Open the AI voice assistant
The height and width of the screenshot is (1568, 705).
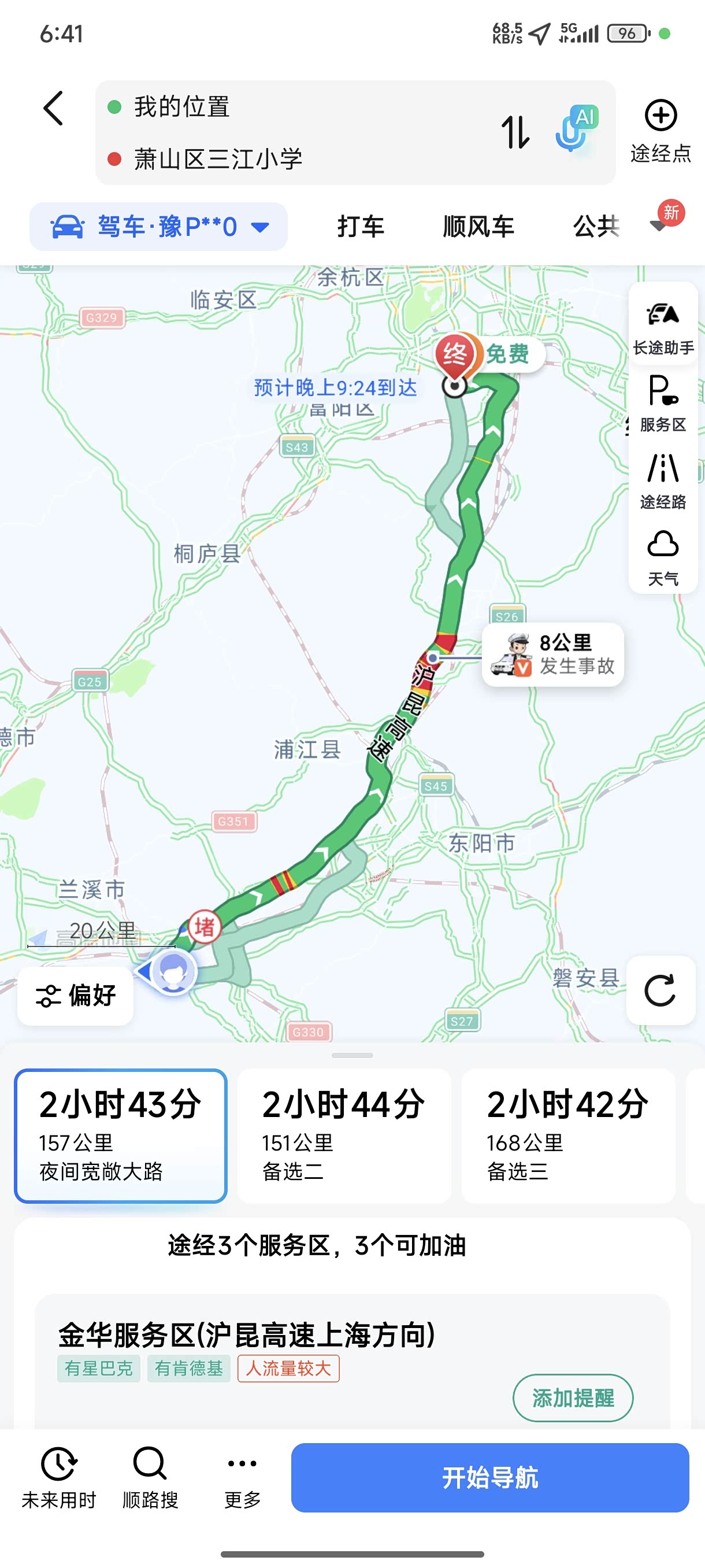point(576,129)
